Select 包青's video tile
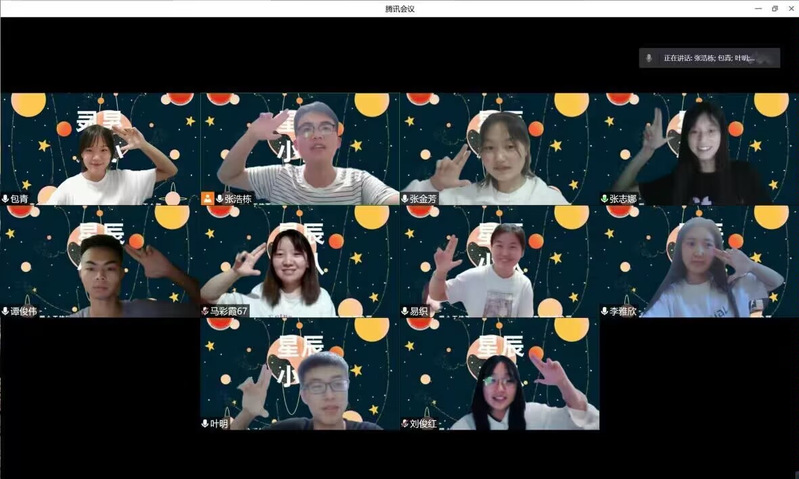 (100, 149)
